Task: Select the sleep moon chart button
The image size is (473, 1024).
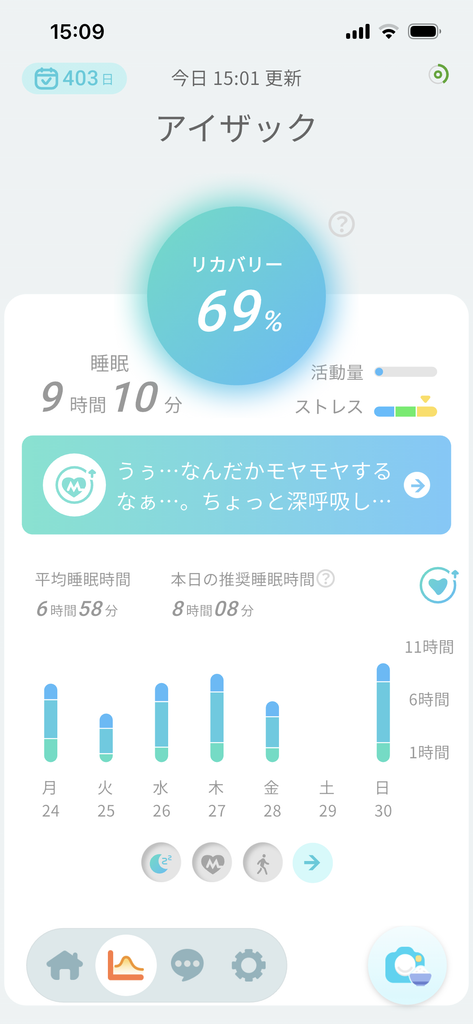Action: (x=161, y=863)
